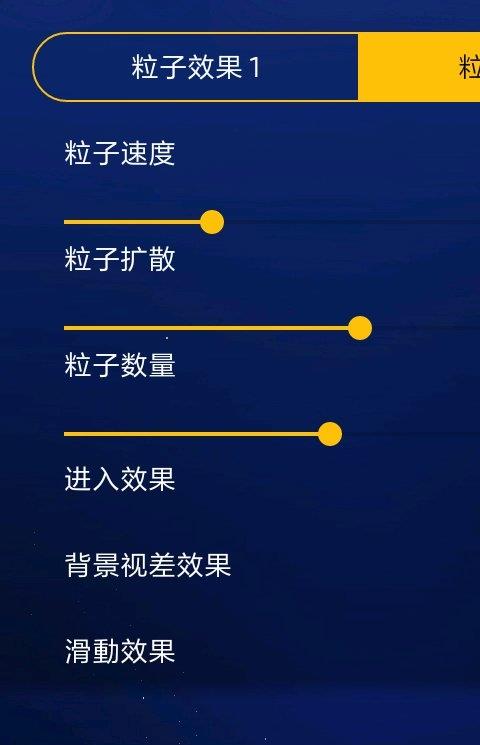Select the yellow second particle effect tab
Screen dimensions: 480x745
tap(419, 67)
